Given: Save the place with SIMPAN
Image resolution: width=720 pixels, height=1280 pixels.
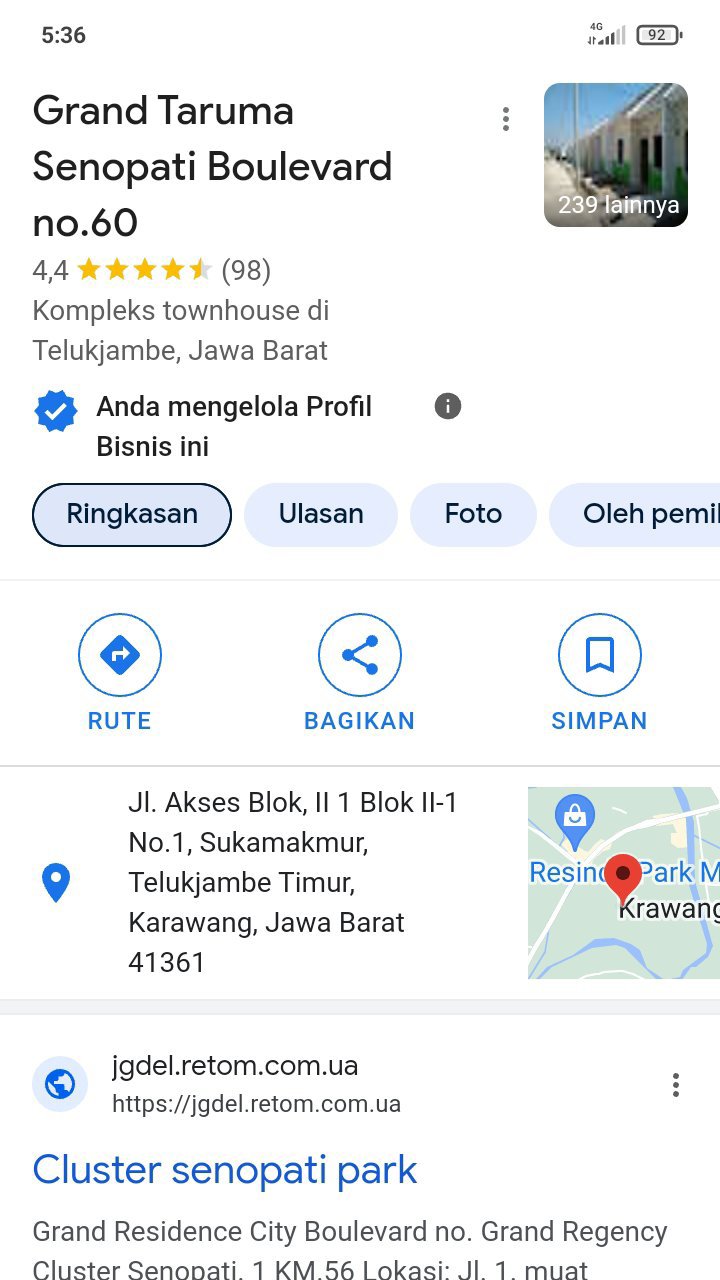Looking at the screenshot, I should coord(599,672).
